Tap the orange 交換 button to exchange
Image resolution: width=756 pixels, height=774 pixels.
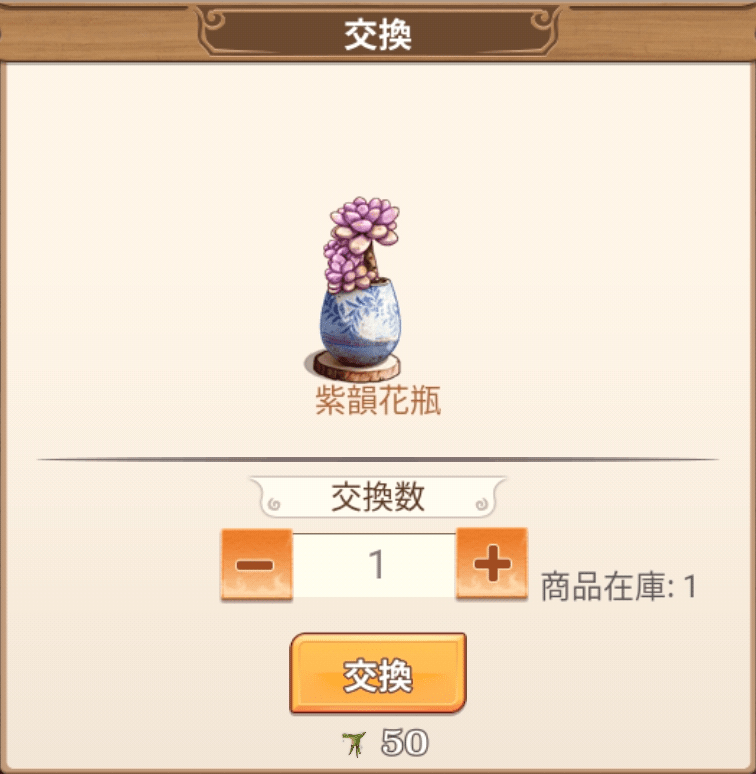(x=378, y=674)
